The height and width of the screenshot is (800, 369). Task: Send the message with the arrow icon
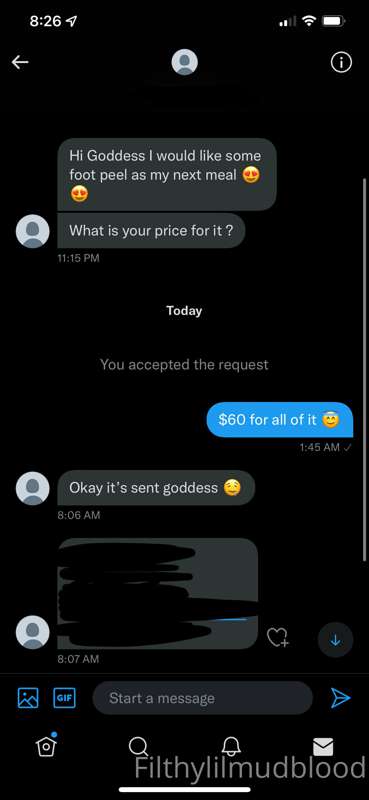point(340,697)
